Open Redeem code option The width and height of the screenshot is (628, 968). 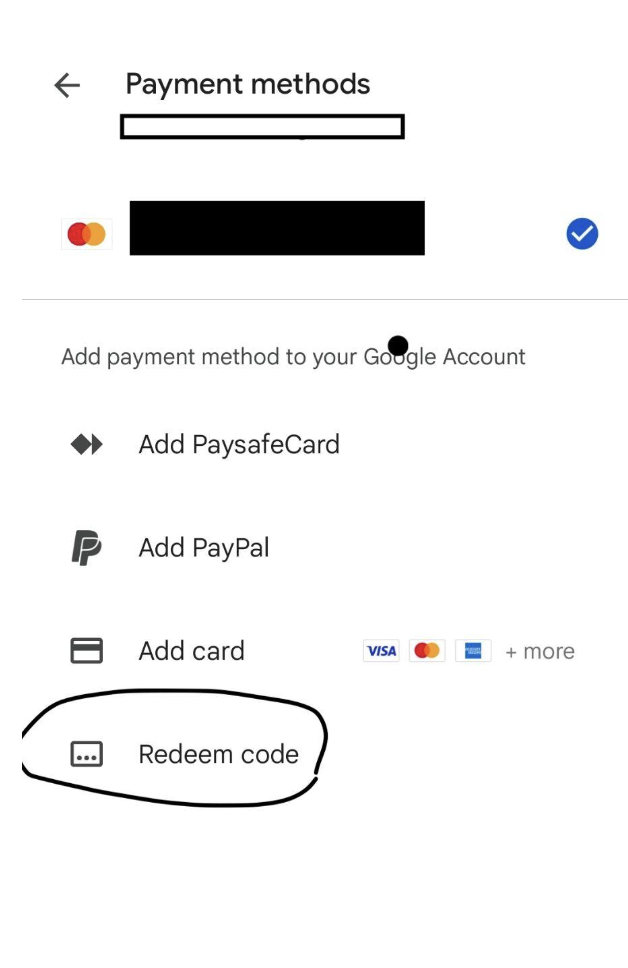click(x=218, y=754)
